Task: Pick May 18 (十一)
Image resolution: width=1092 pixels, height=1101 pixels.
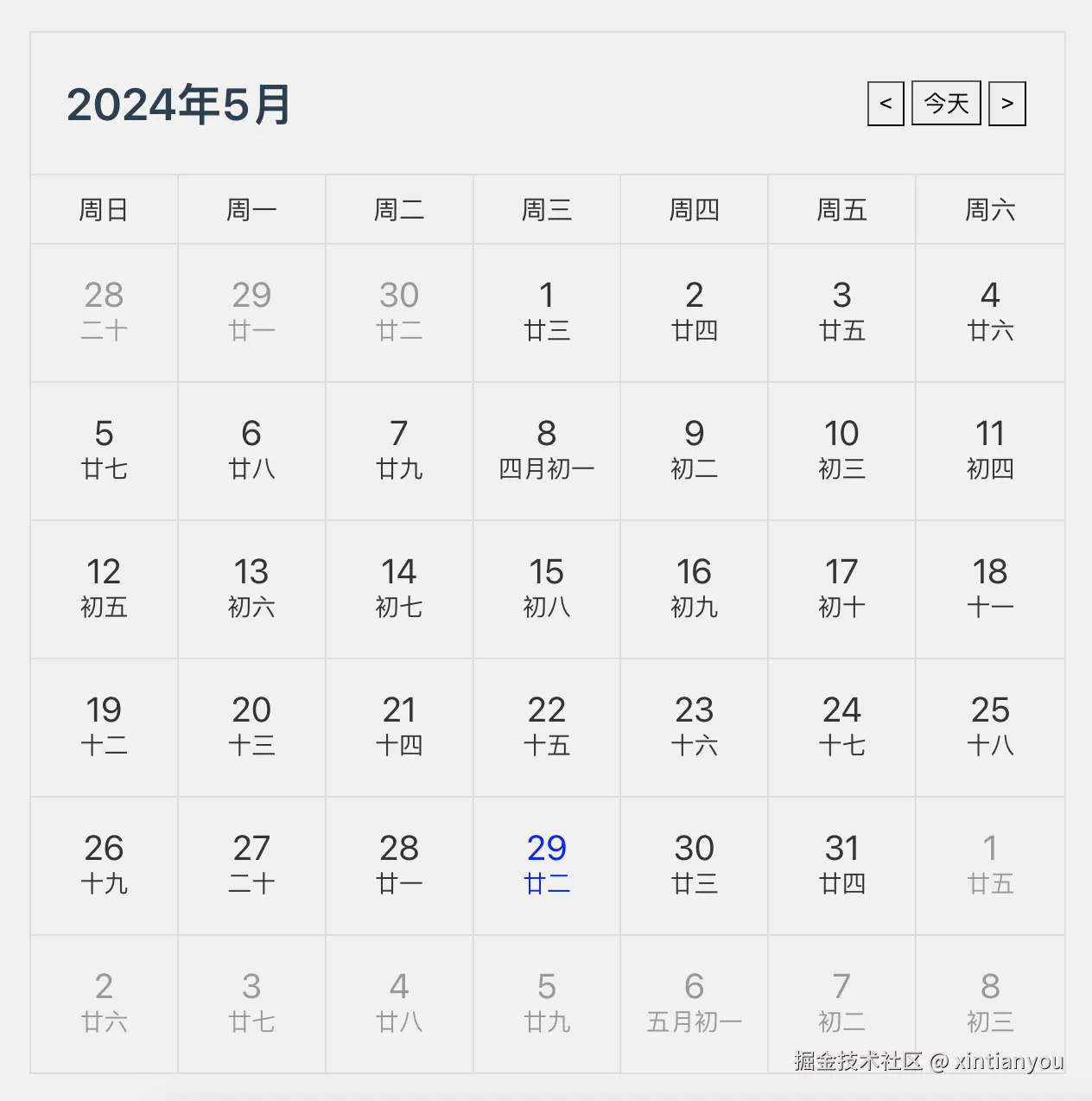Action: 990,589
